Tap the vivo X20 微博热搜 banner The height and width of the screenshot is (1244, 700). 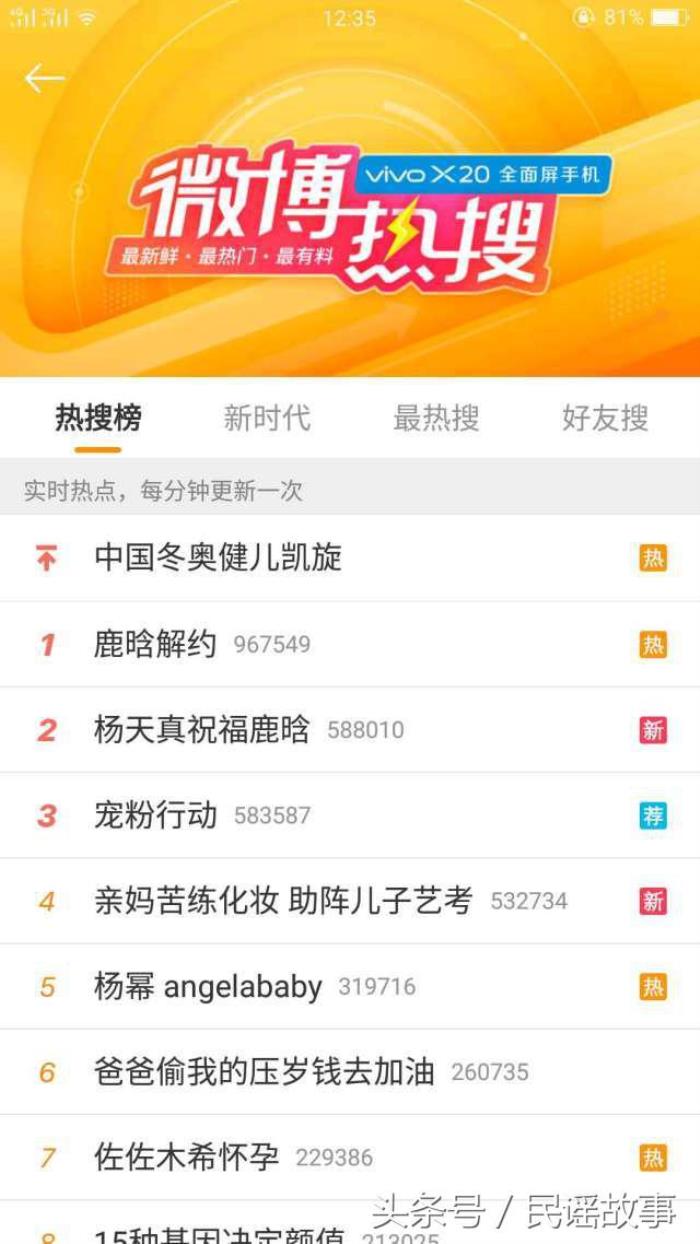coord(350,215)
